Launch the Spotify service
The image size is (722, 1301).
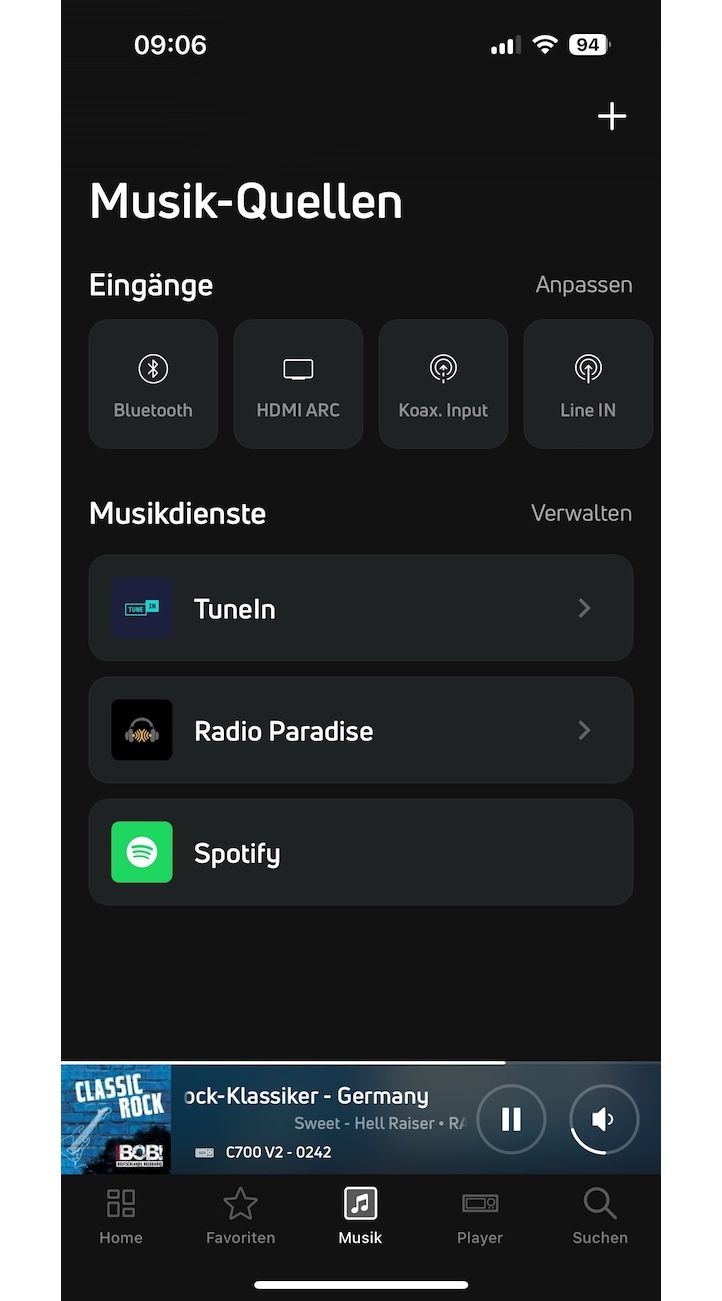coord(360,852)
